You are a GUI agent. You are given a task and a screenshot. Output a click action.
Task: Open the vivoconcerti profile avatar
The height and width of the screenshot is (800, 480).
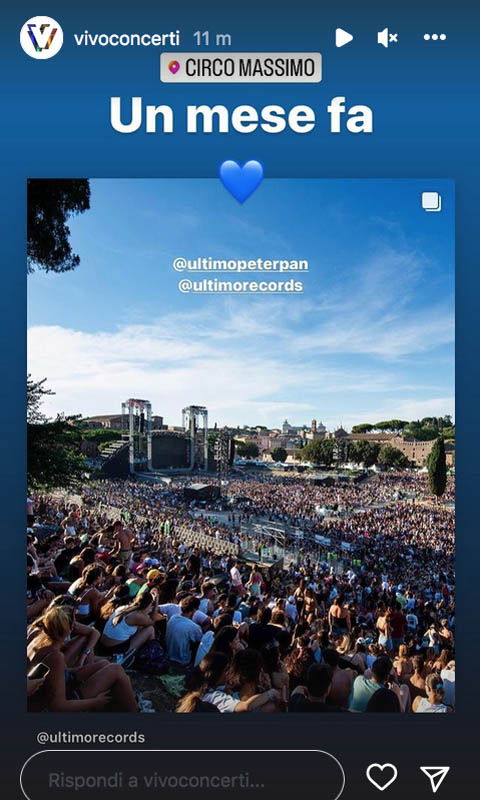click(x=41, y=38)
